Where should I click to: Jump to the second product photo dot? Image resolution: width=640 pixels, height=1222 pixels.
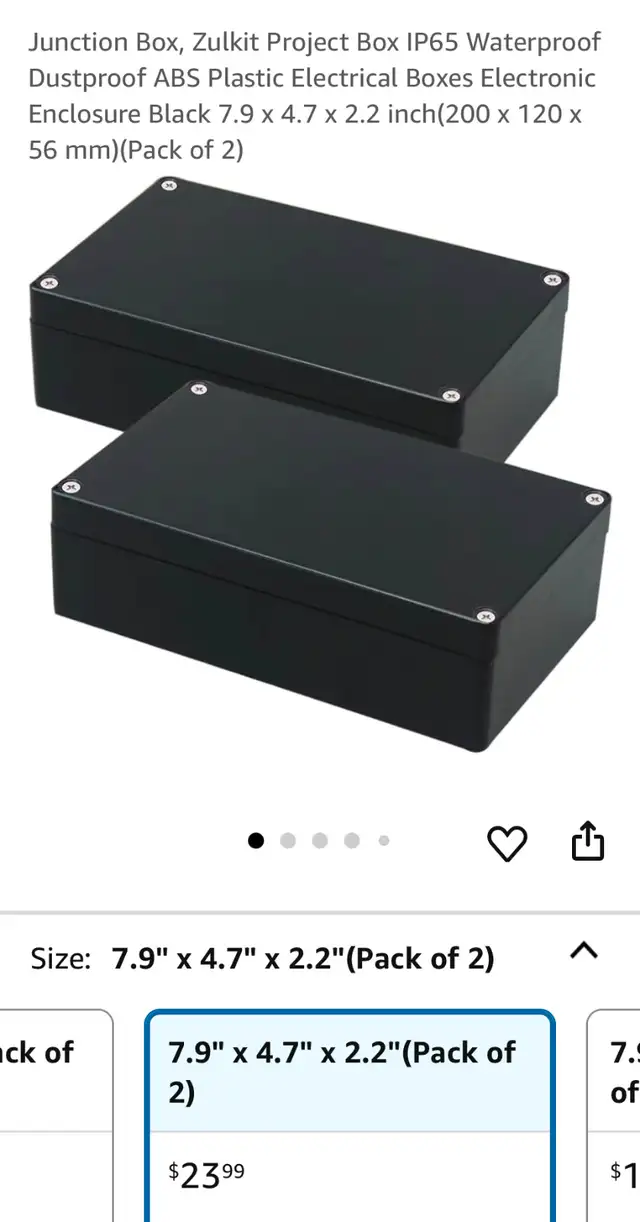point(288,841)
